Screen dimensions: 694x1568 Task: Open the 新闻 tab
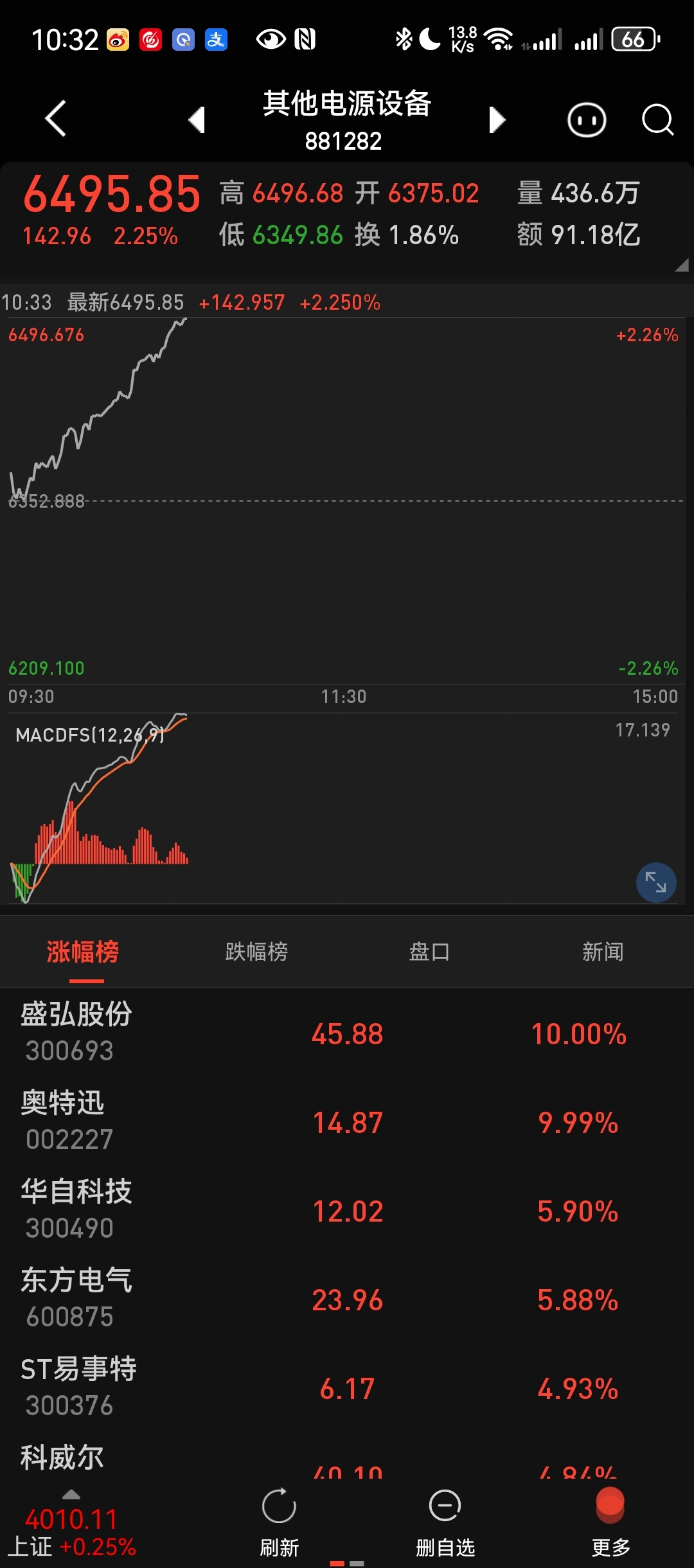pyautogui.click(x=603, y=952)
